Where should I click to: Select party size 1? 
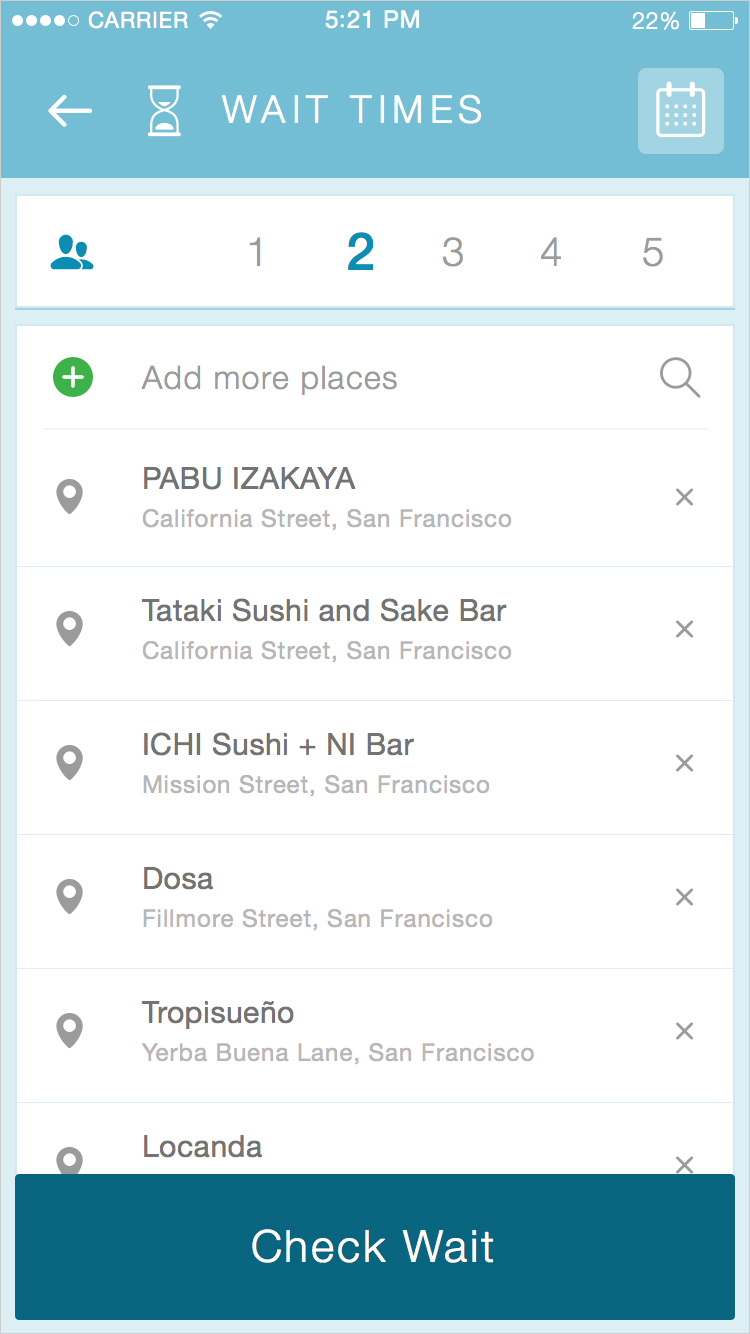257,253
